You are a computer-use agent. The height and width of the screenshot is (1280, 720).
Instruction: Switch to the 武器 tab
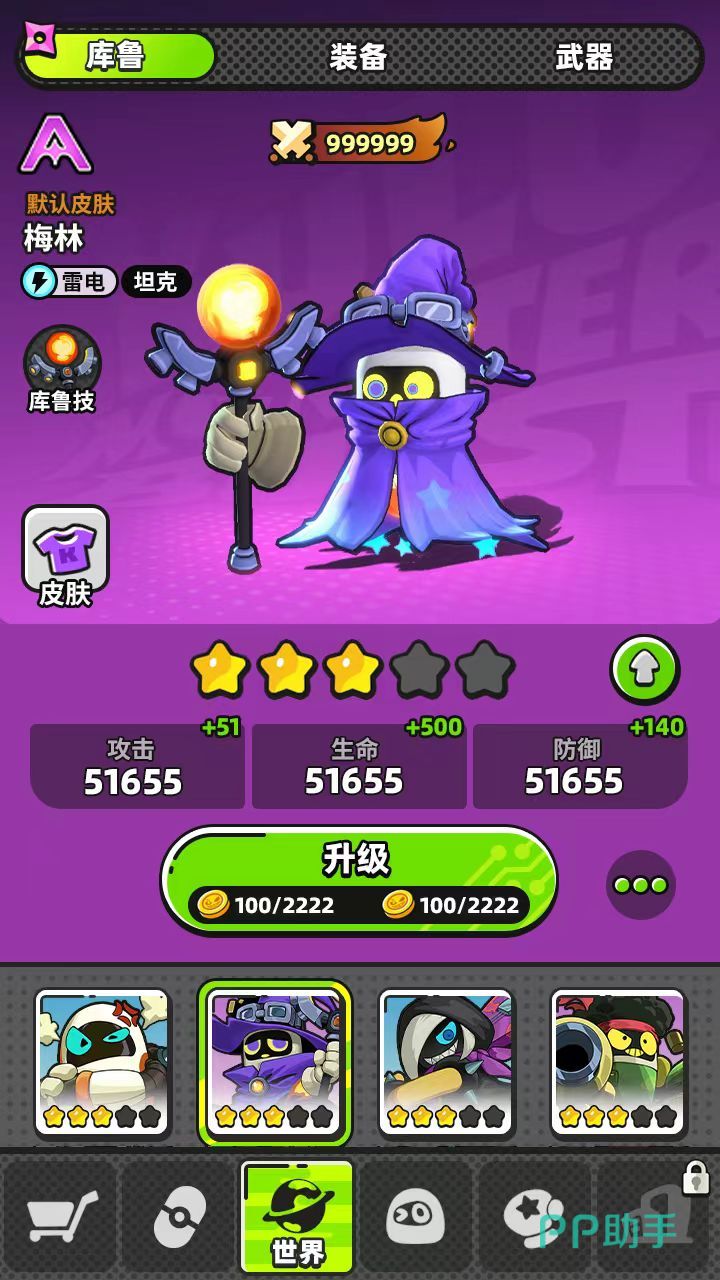584,57
